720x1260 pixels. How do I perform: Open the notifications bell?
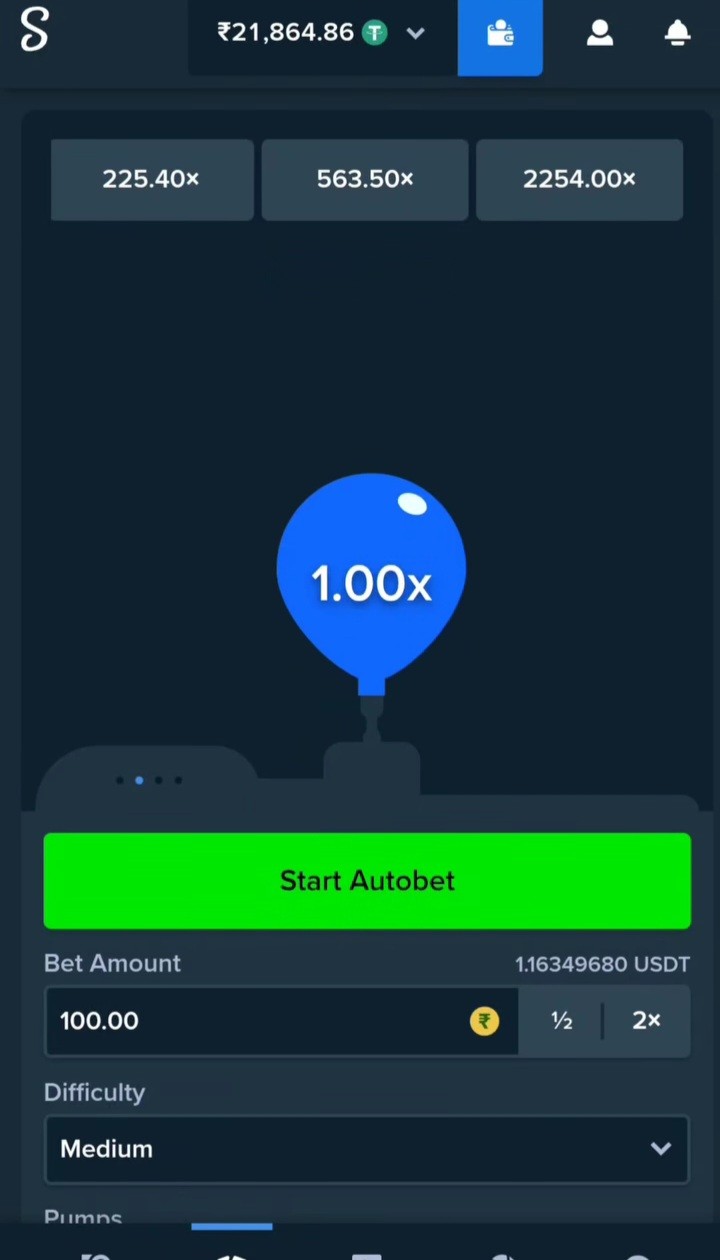(677, 34)
